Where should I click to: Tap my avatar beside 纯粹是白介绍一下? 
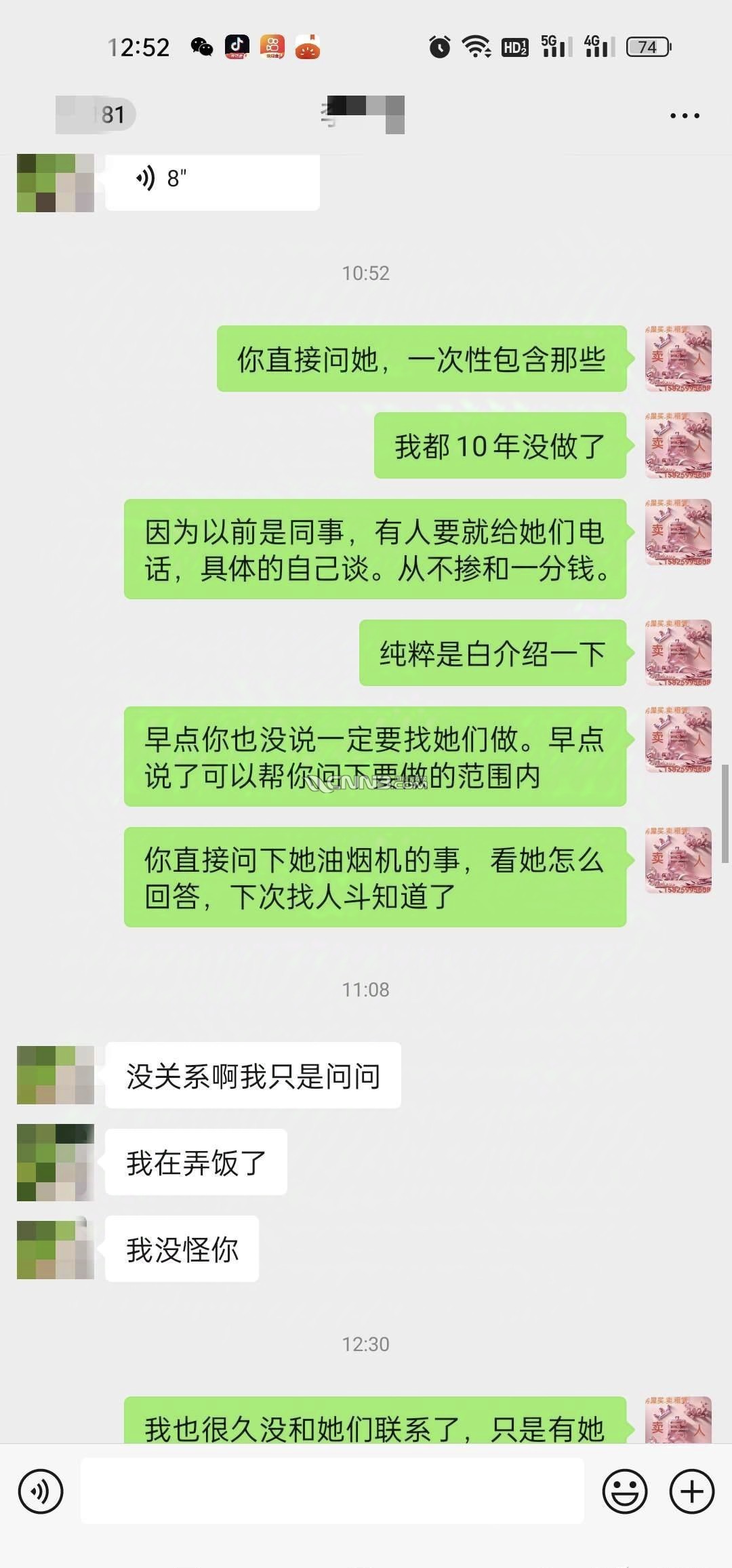coord(678,653)
